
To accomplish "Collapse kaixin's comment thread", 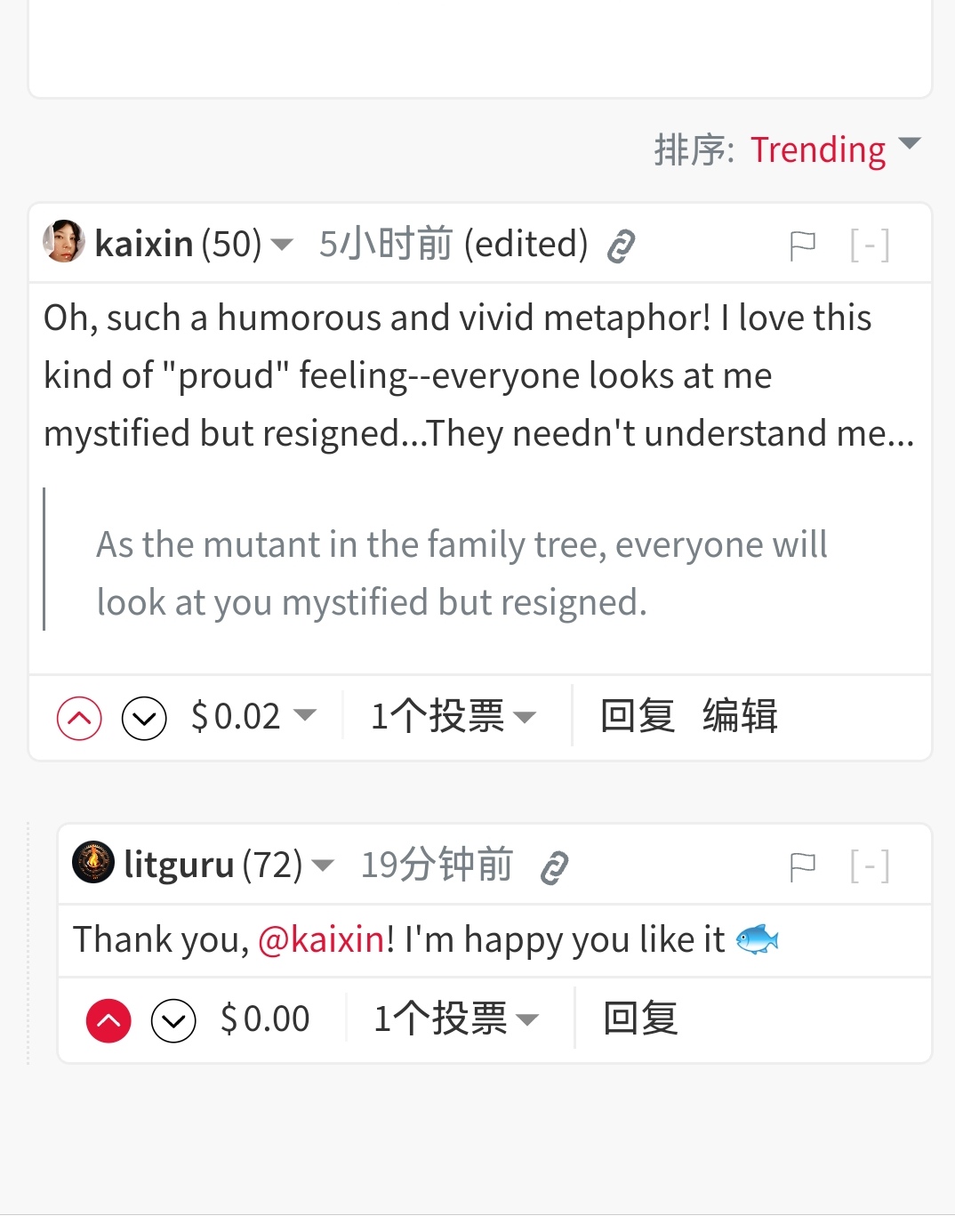I will coord(869,245).
